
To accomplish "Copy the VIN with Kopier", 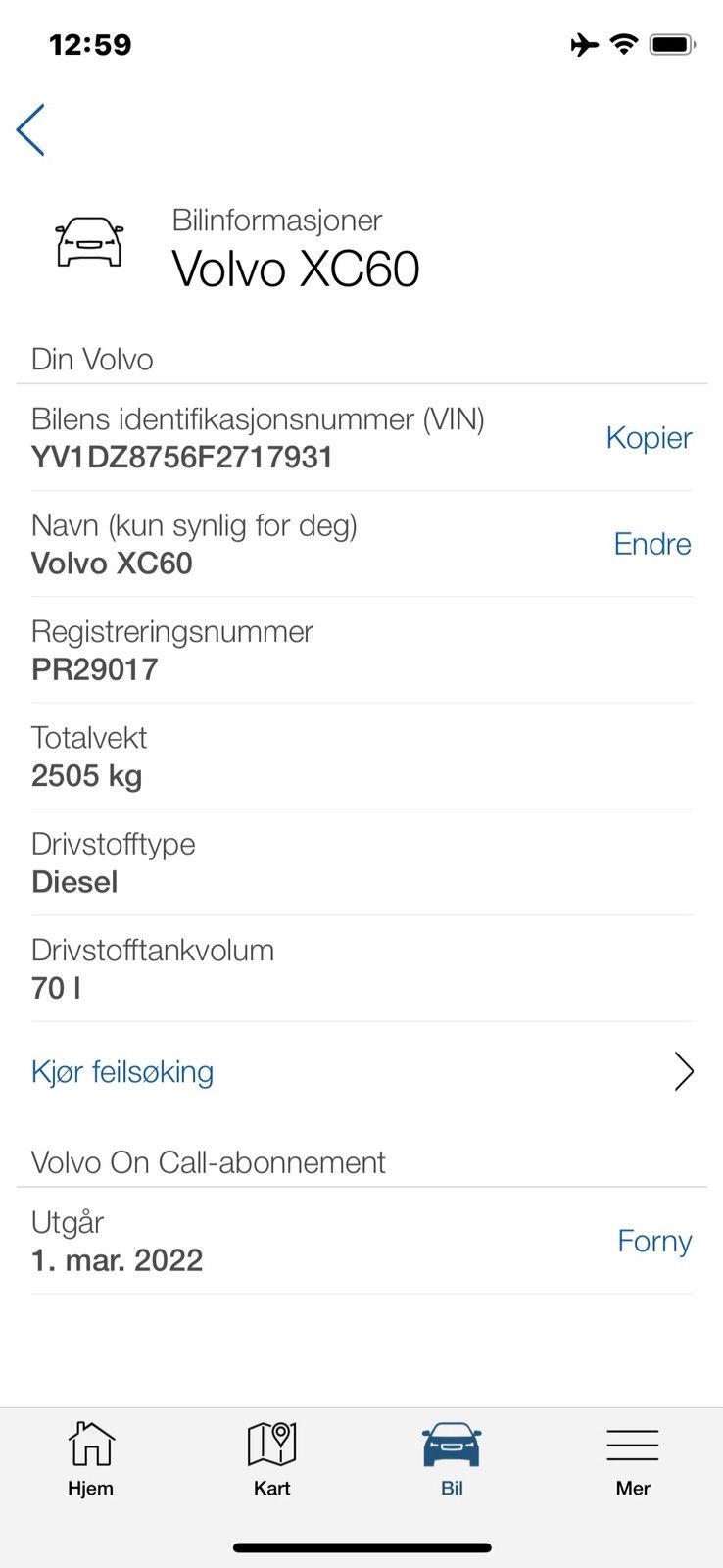I will point(649,438).
